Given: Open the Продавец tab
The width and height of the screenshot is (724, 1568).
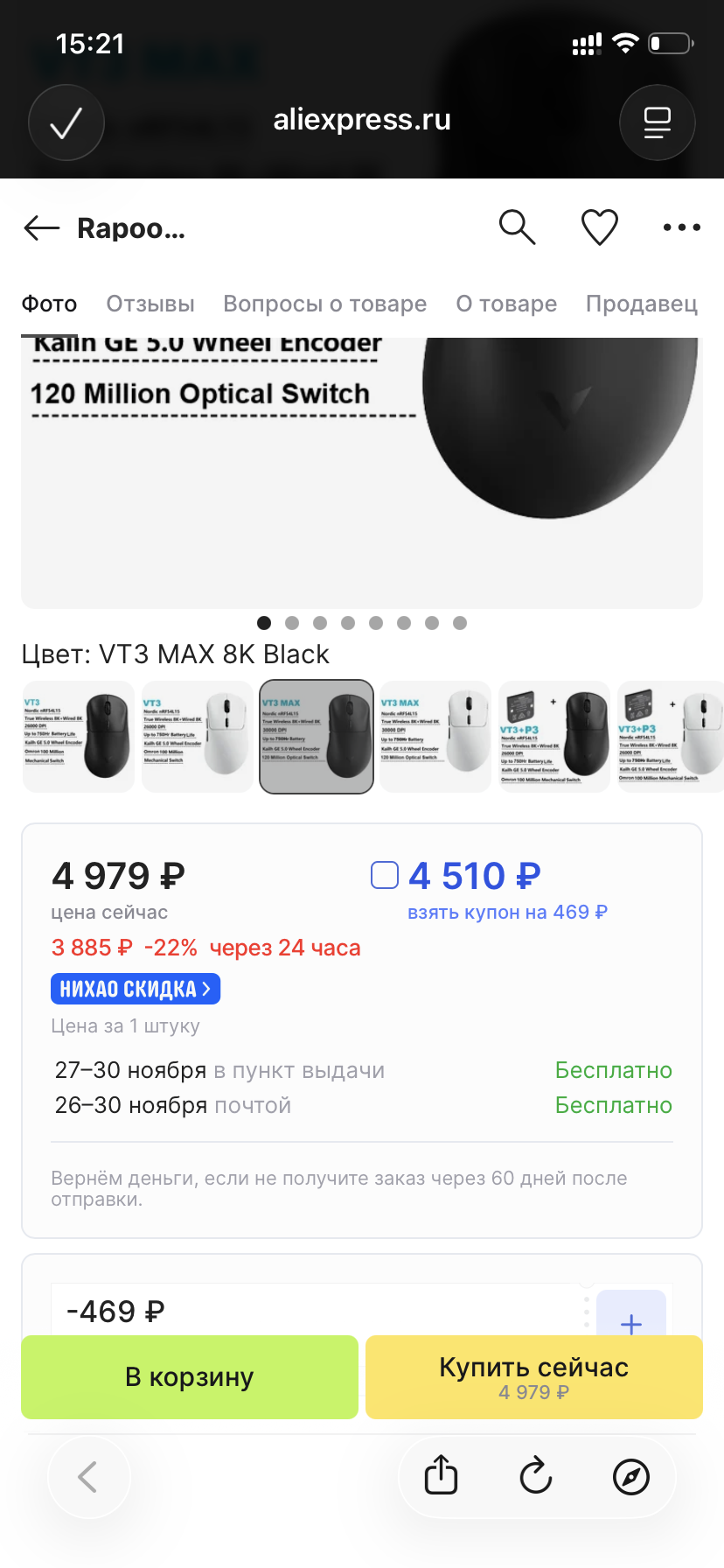Looking at the screenshot, I should [641, 304].
